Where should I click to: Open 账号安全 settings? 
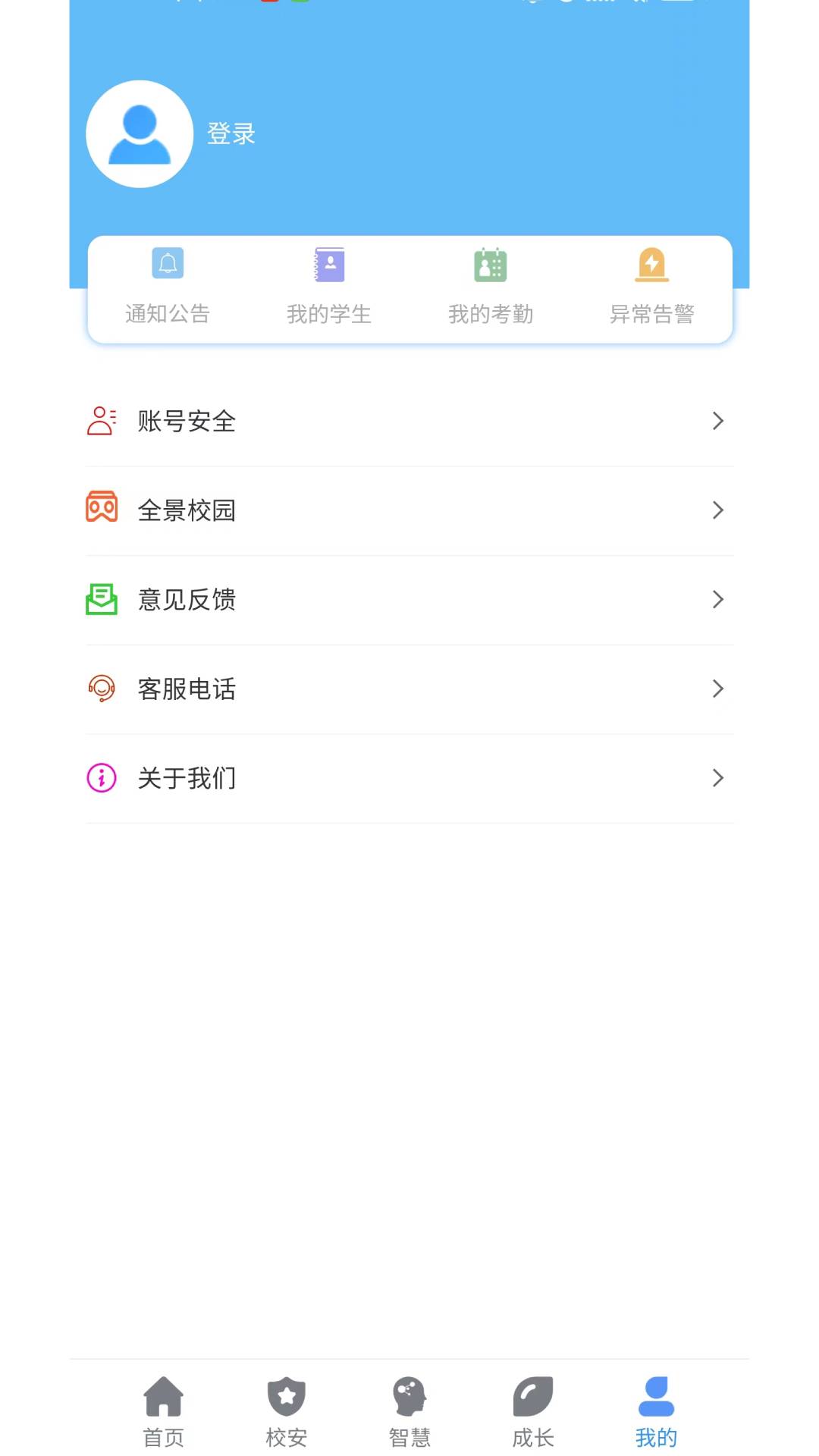click(x=409, y=422)
